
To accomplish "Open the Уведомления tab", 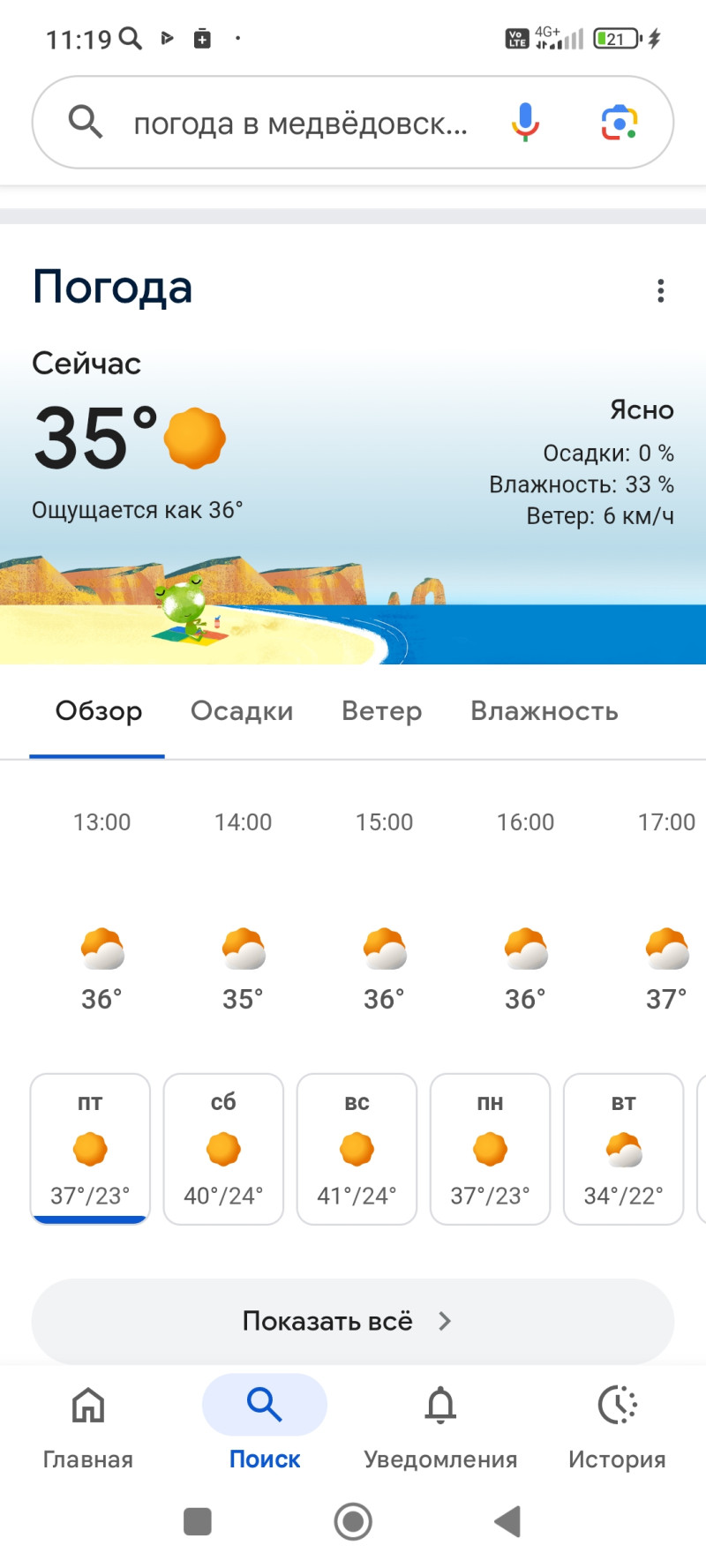I will click(x=440, y=1427).
